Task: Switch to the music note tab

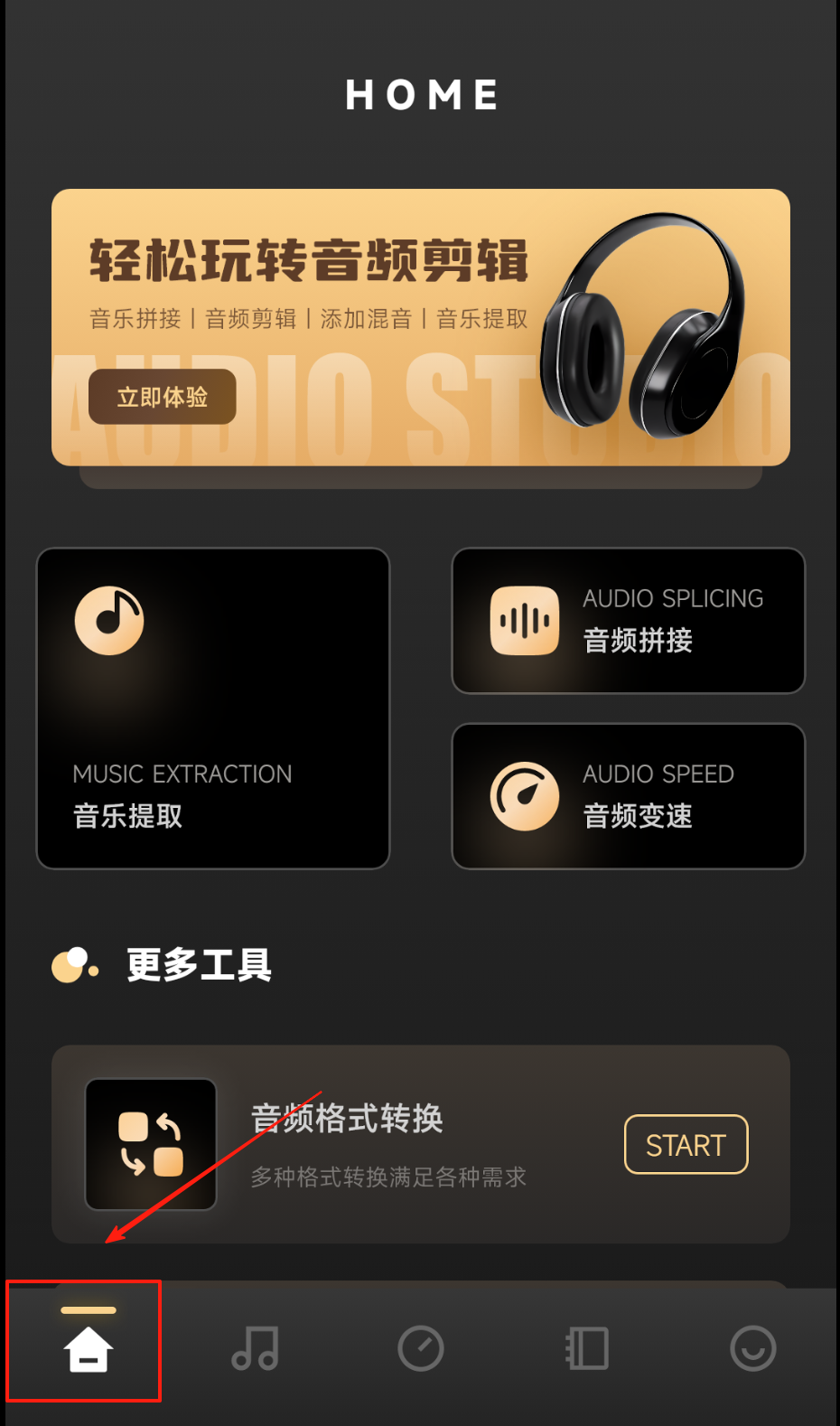Action: point(255,1348)
